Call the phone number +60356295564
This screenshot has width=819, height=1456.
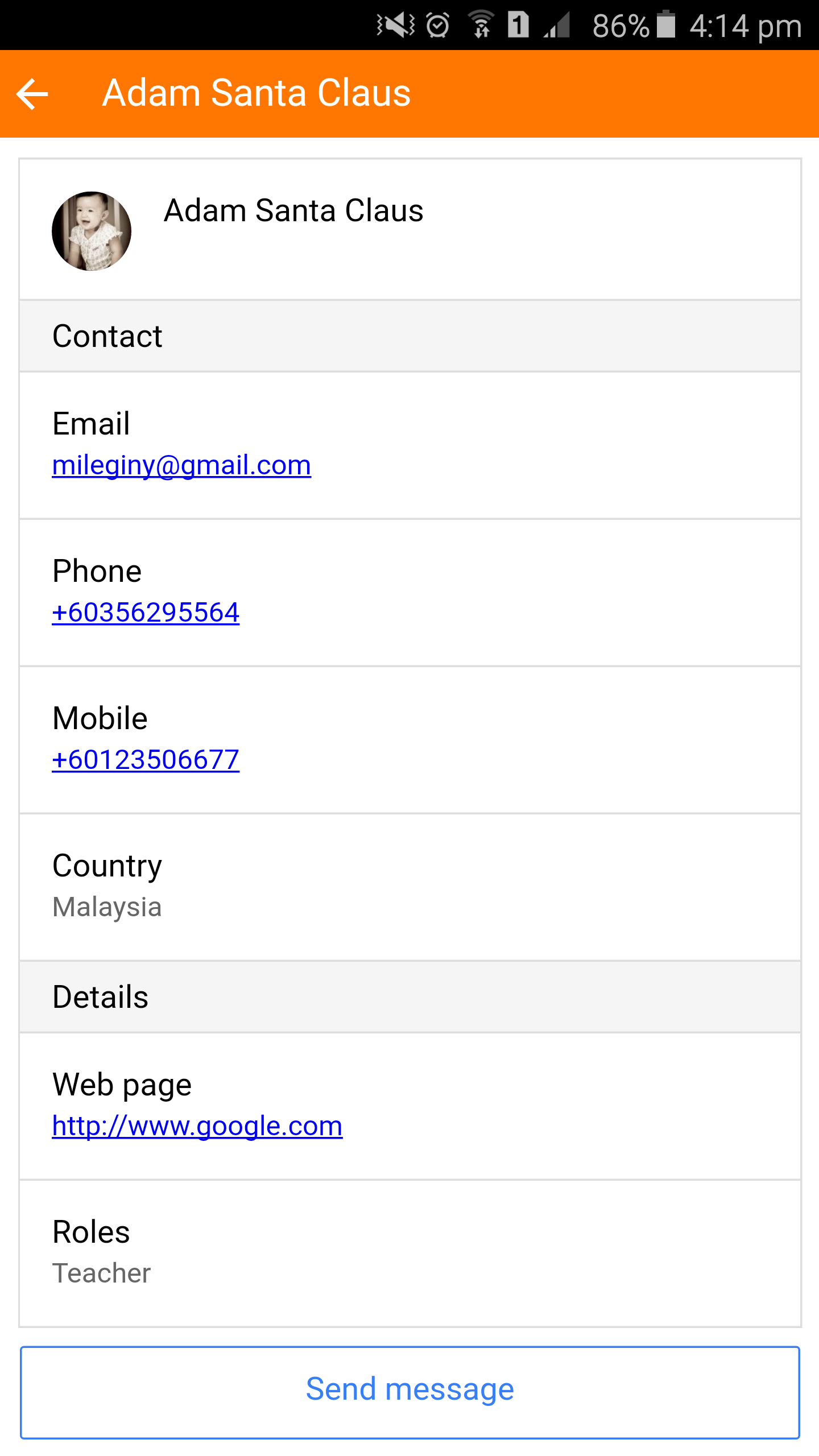click(146, 613)
